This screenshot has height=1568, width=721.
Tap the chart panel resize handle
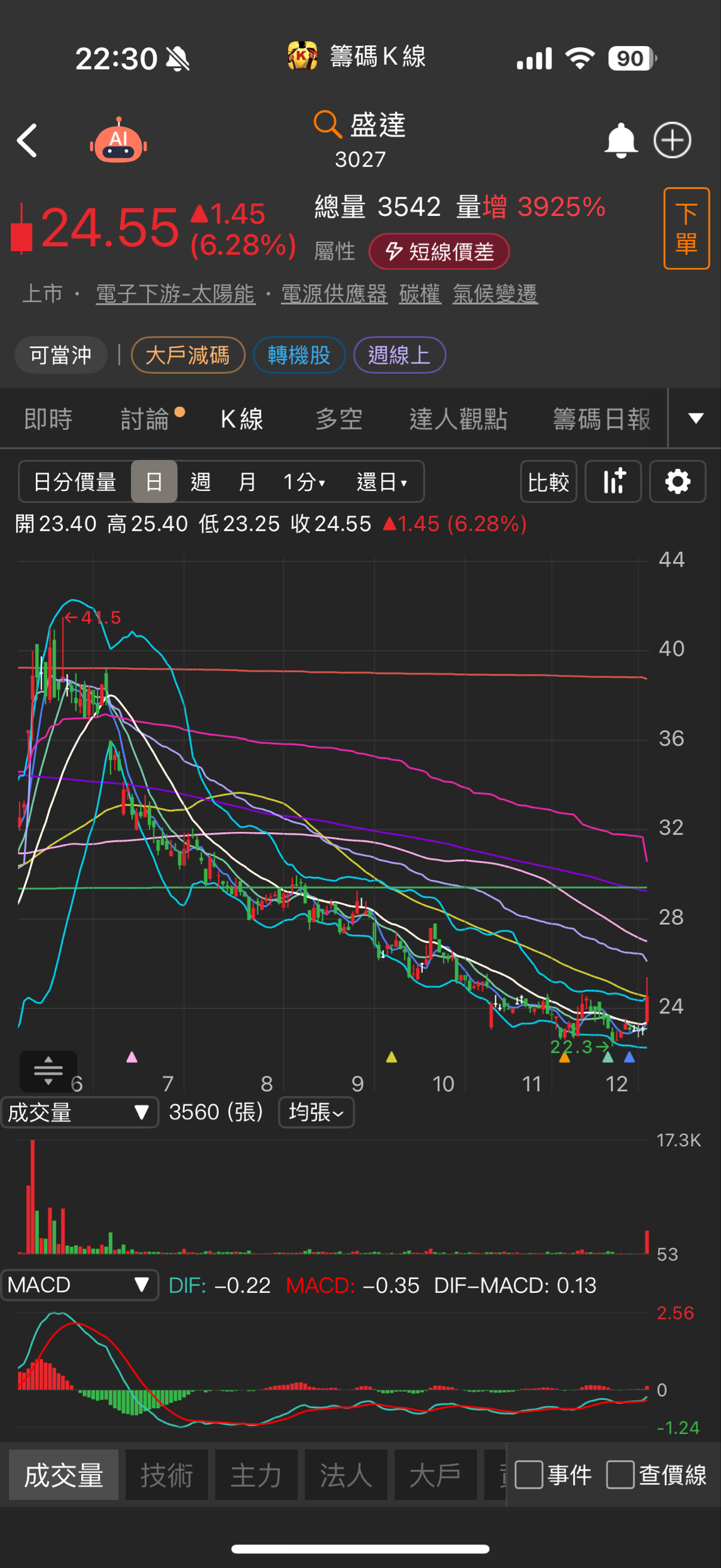pos(49,1071)
